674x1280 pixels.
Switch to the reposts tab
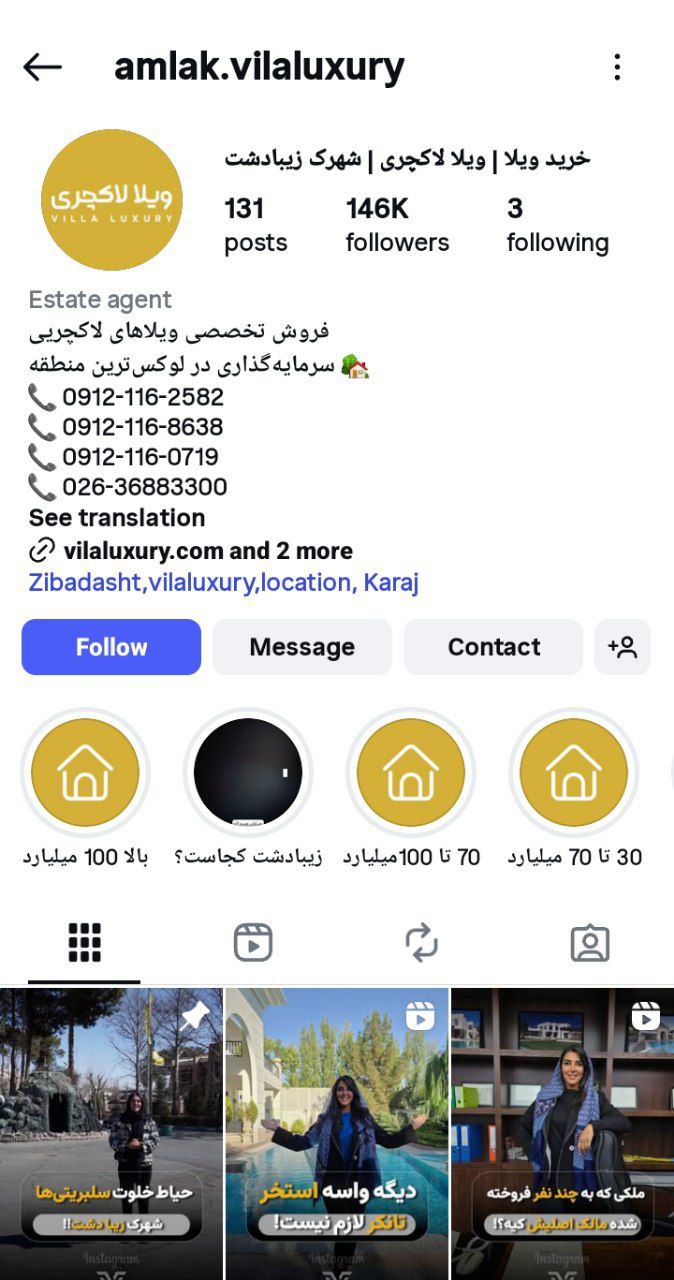(x=421, y=943)
